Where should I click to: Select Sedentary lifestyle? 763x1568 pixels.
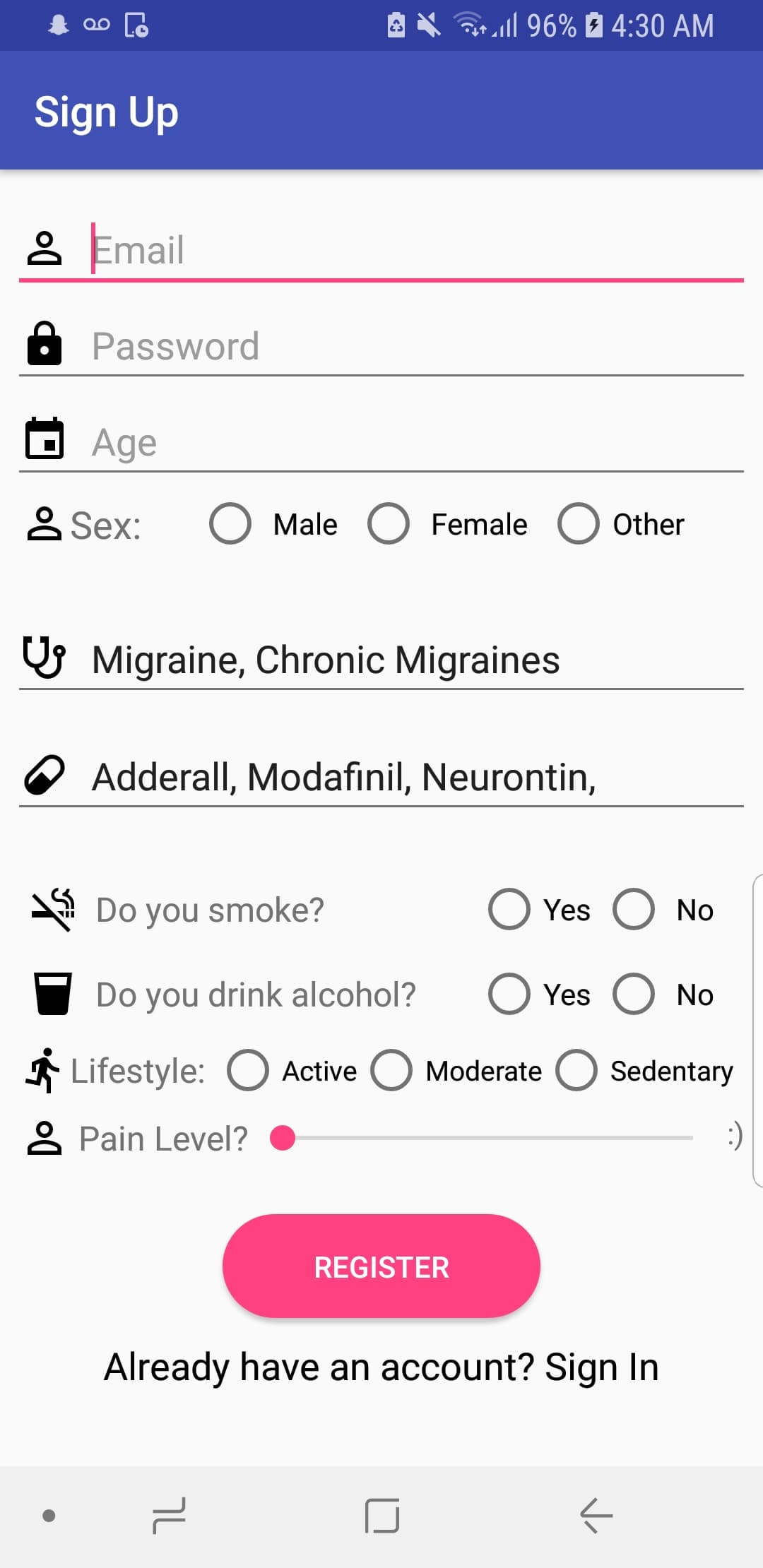click(x=577, y=1071)
